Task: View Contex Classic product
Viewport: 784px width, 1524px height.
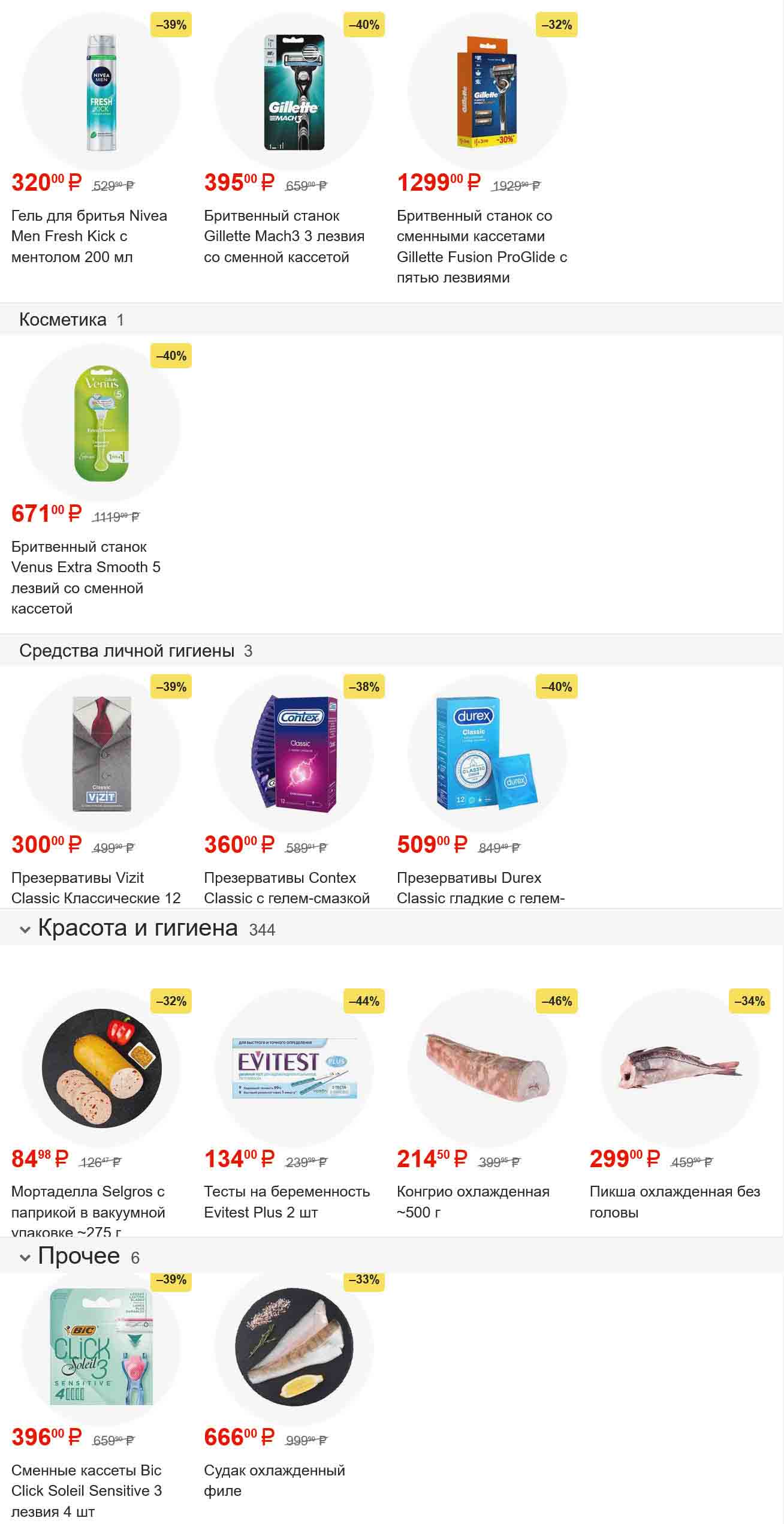Action: pyautogui.click(x=294, y=755)
